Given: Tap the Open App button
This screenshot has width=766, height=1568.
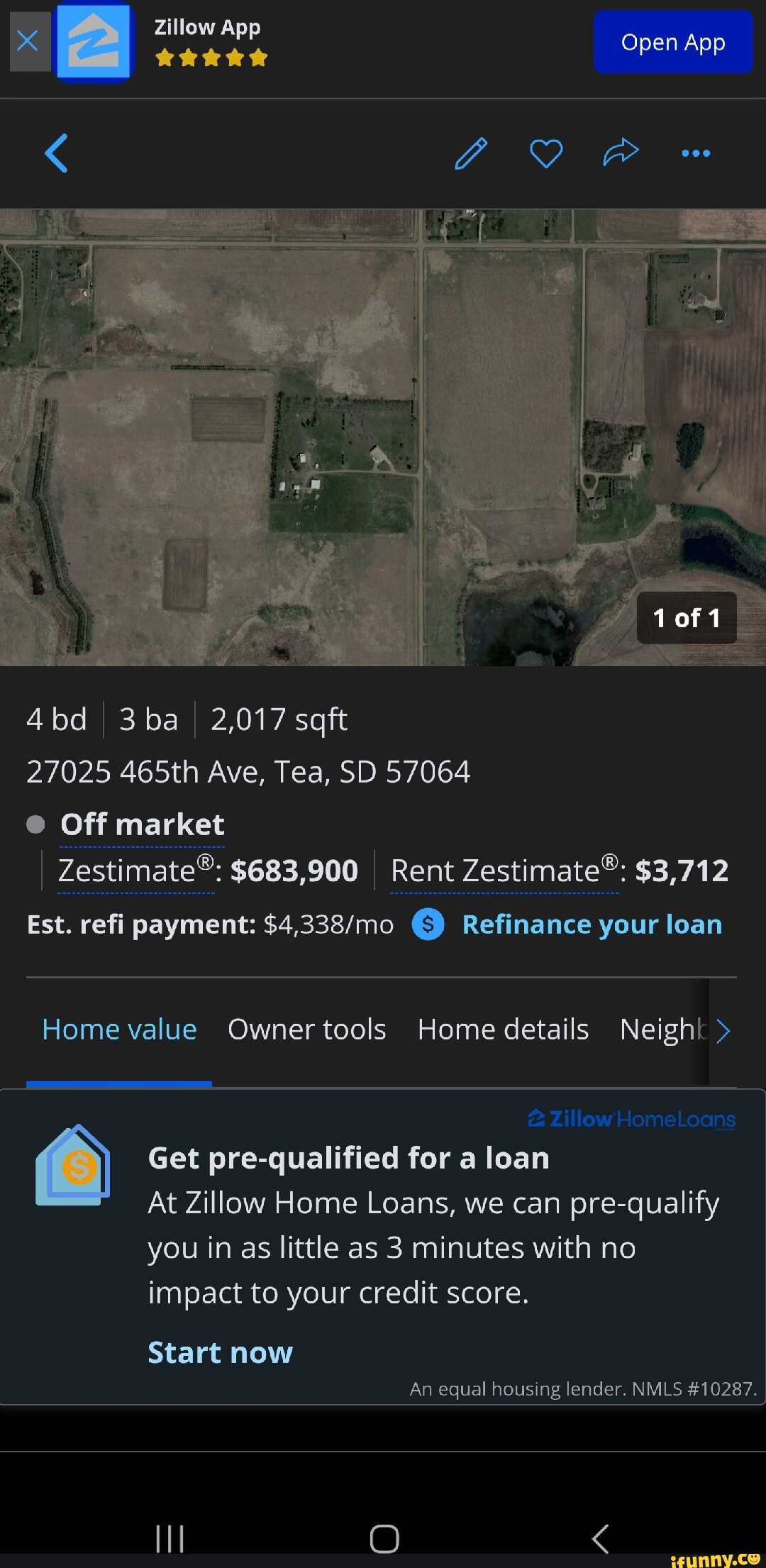Looking at the screenshot, I should coord(672,43).
